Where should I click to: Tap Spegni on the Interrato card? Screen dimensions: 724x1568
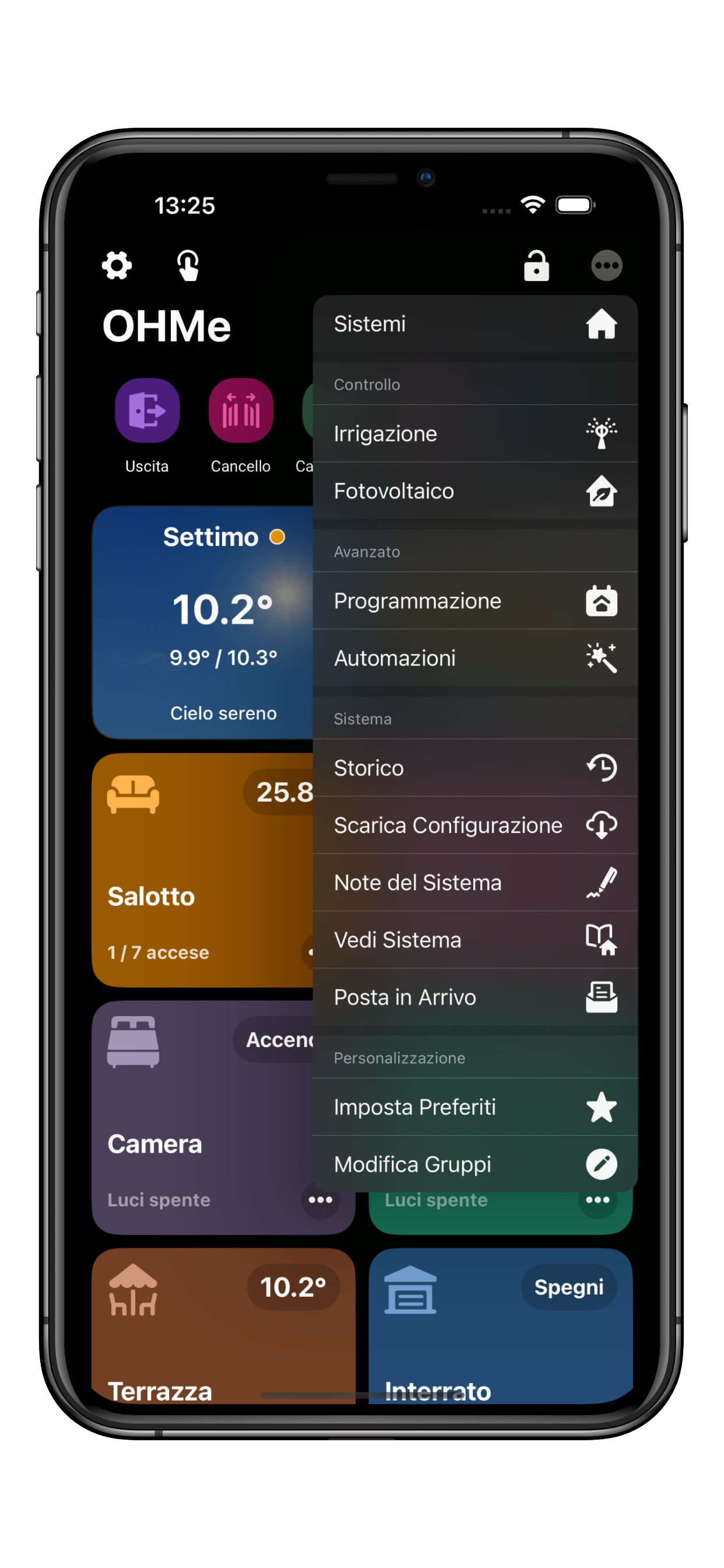coord(568,1287)
